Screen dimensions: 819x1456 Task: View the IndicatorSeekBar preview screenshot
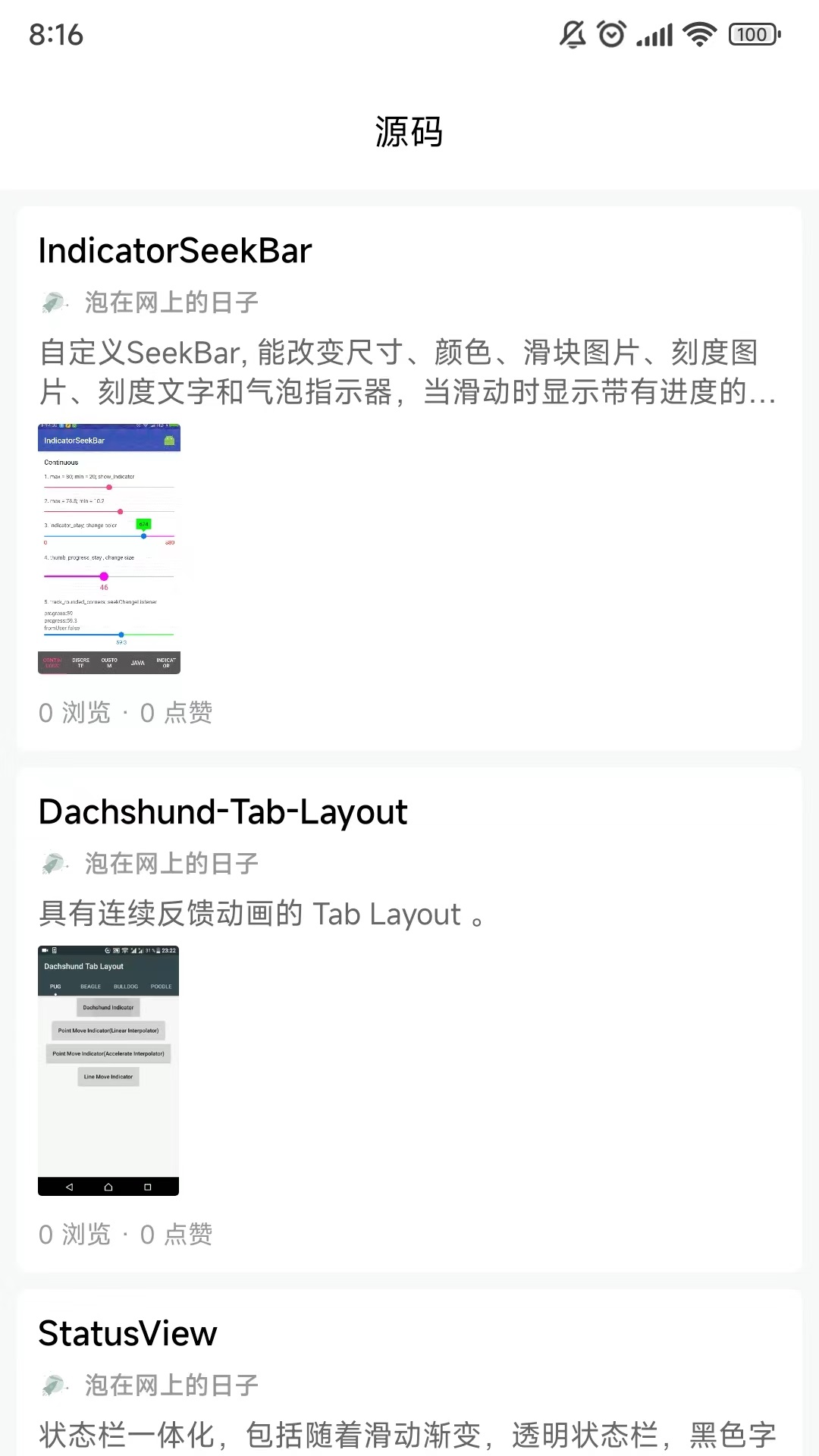click(x=109, y=549)
